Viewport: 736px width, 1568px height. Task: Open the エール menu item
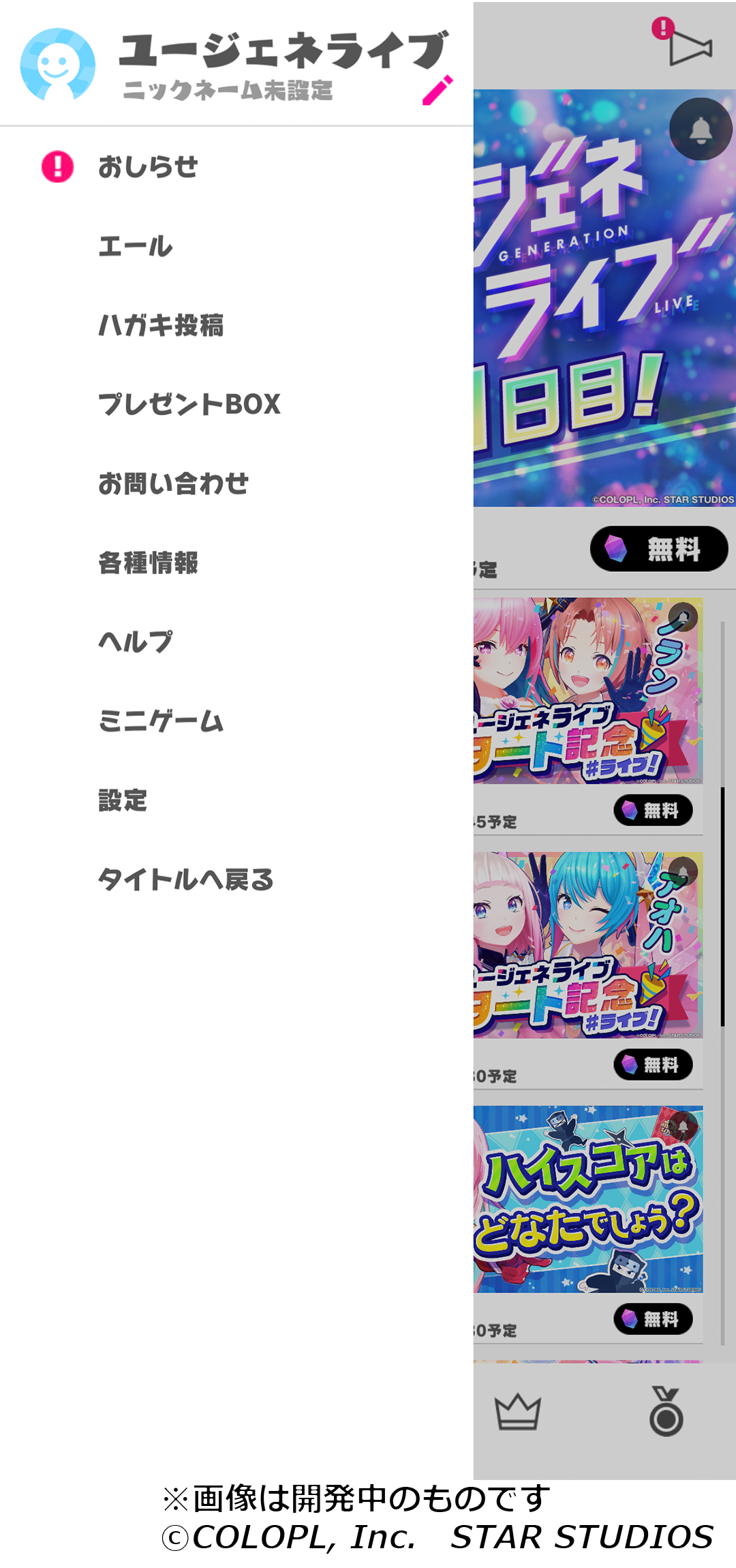click(x=136, y=246)
